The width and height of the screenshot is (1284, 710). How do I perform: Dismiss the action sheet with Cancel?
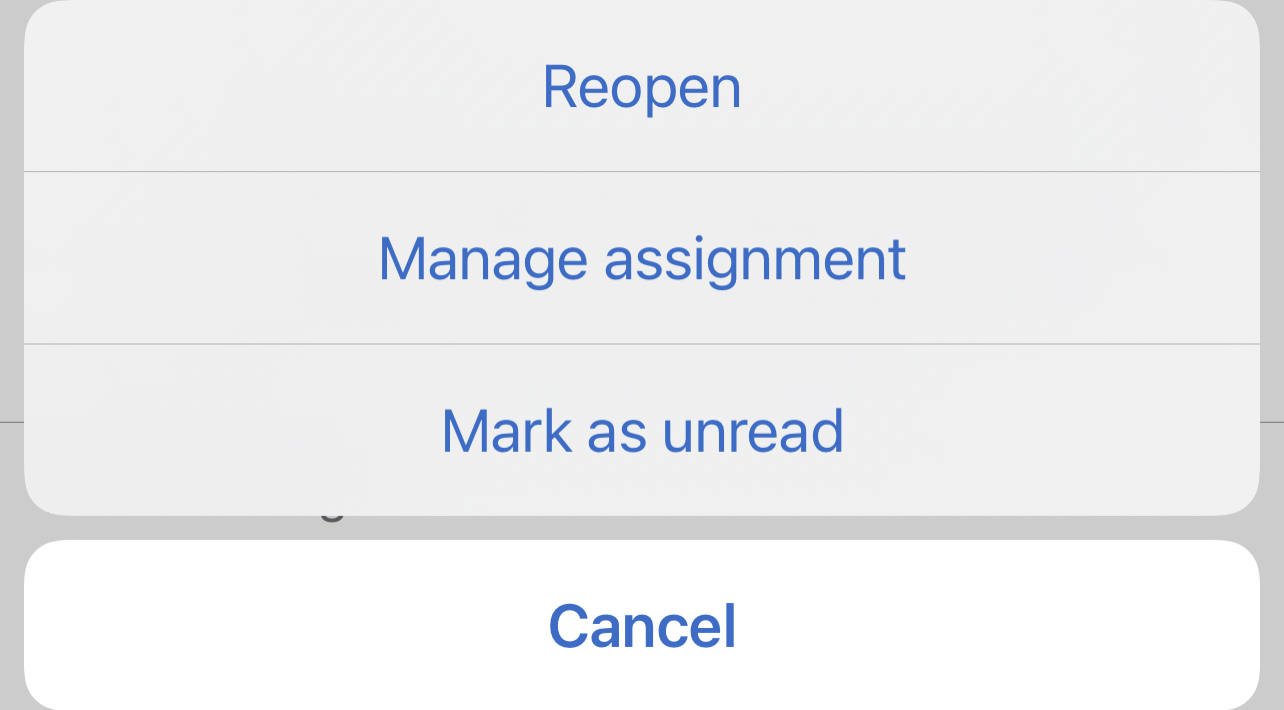coord(642,626)
